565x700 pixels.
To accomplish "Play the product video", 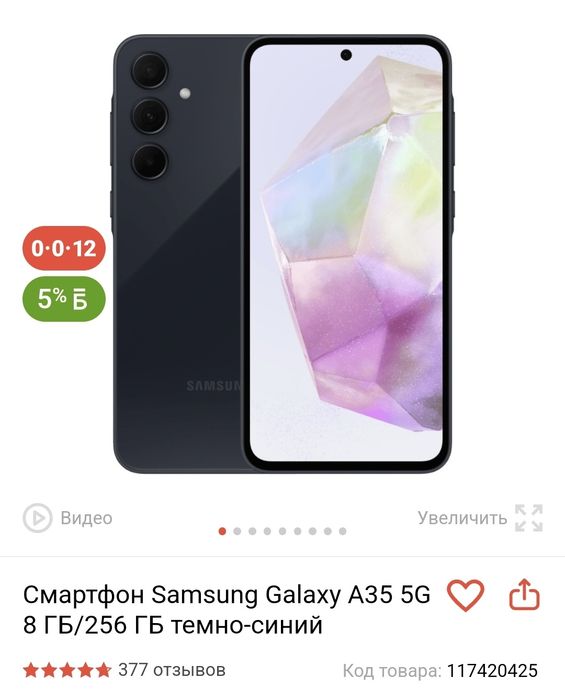I will point(67,518).
